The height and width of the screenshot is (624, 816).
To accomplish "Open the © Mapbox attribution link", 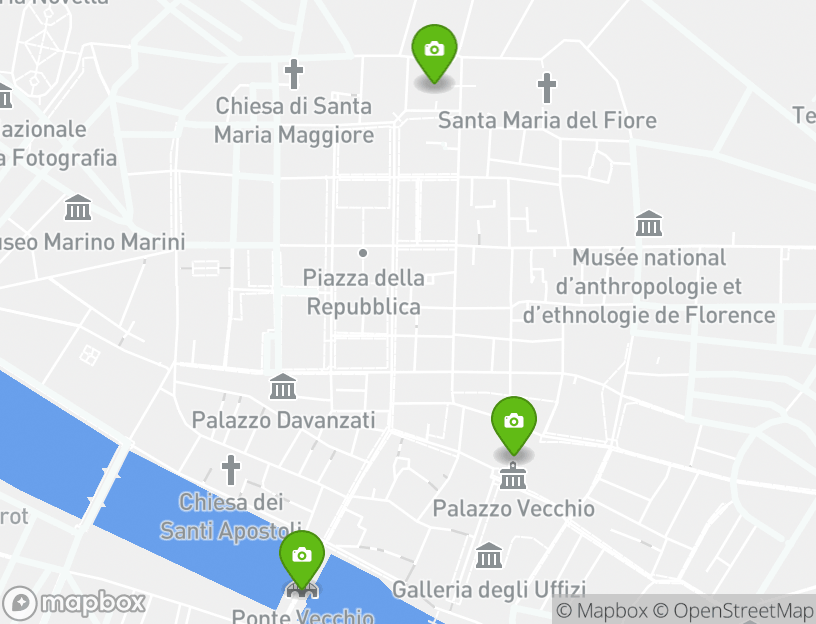I will [x=600, y=610].
